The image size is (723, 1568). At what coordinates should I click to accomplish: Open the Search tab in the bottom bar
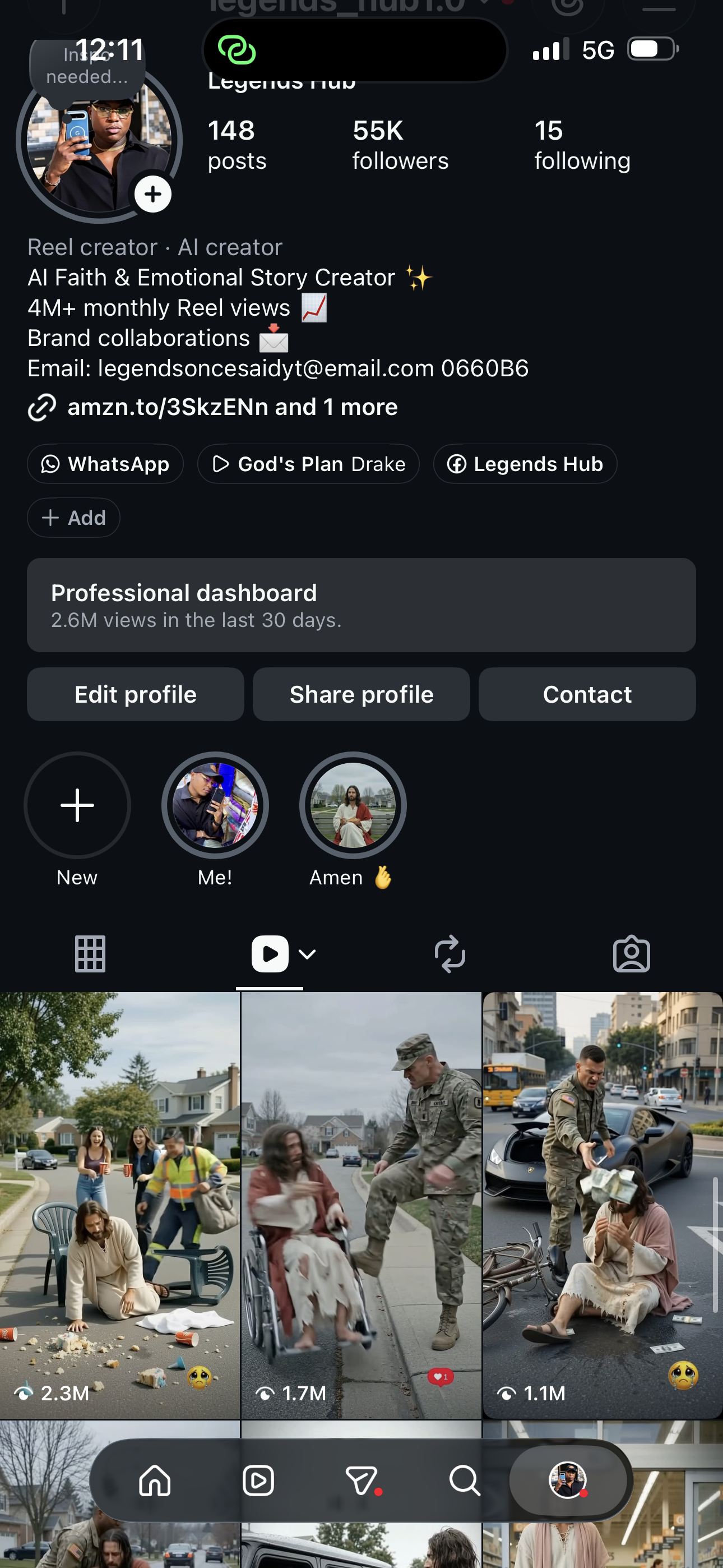(x=465, y=1481)
